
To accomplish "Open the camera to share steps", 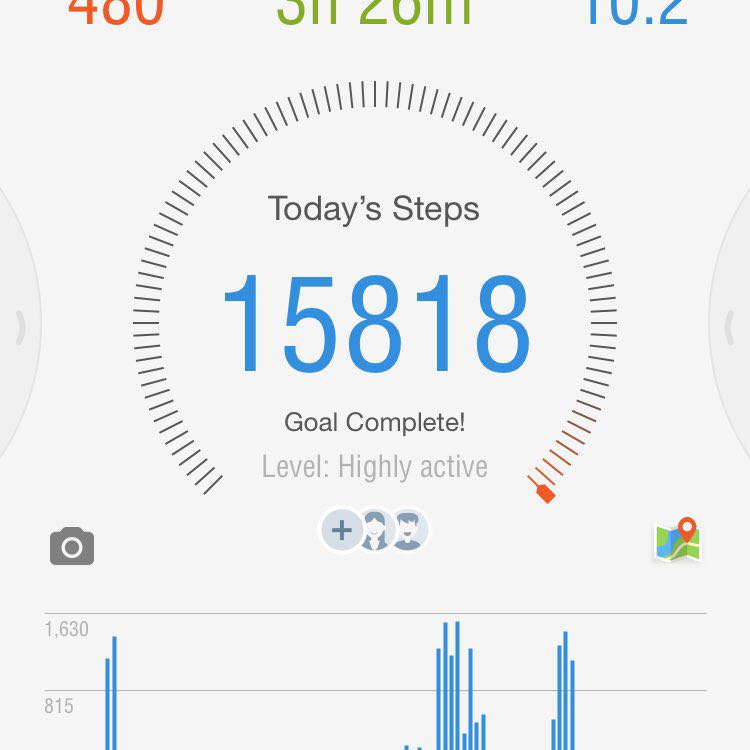I will [x=72, y=547].
